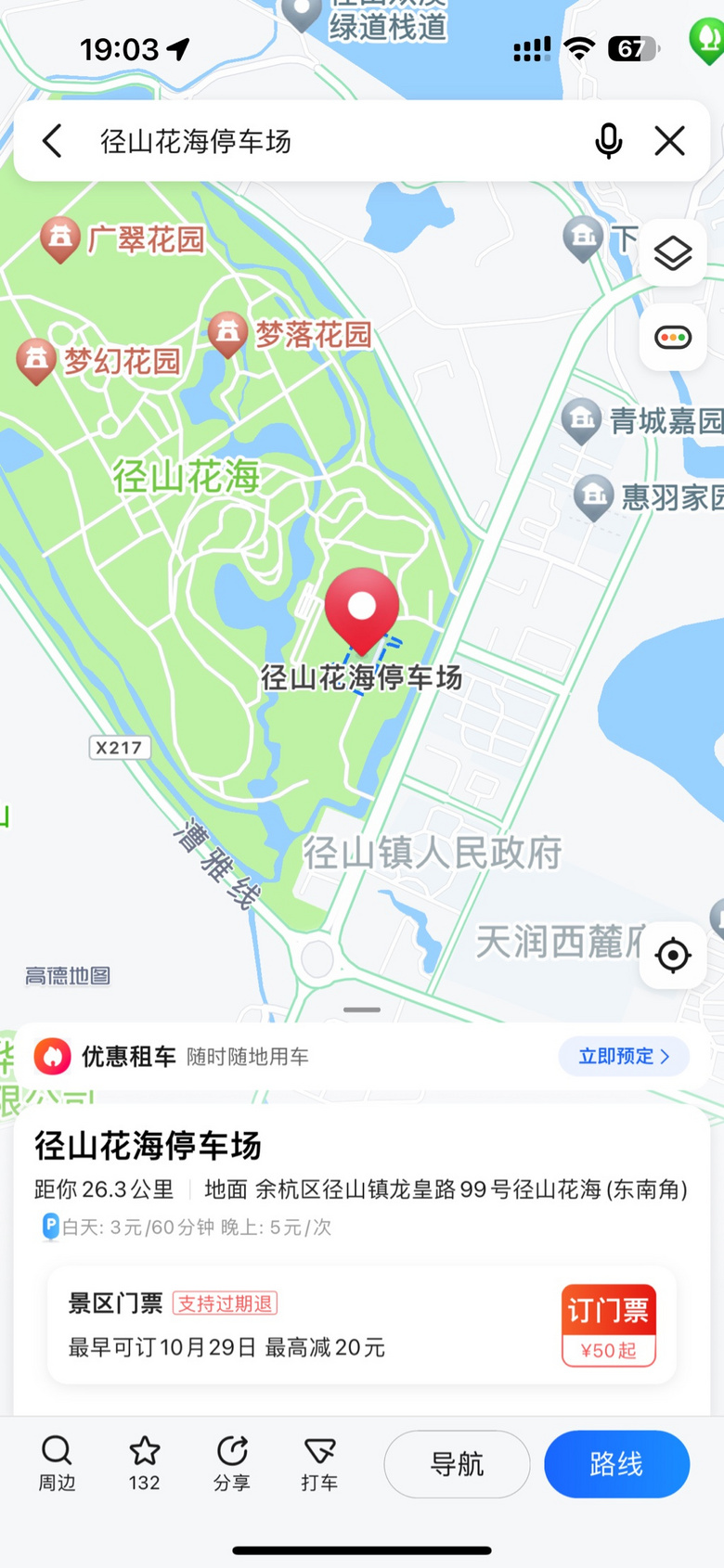Hail a ride with 打车

click(x=319, y=1463)
